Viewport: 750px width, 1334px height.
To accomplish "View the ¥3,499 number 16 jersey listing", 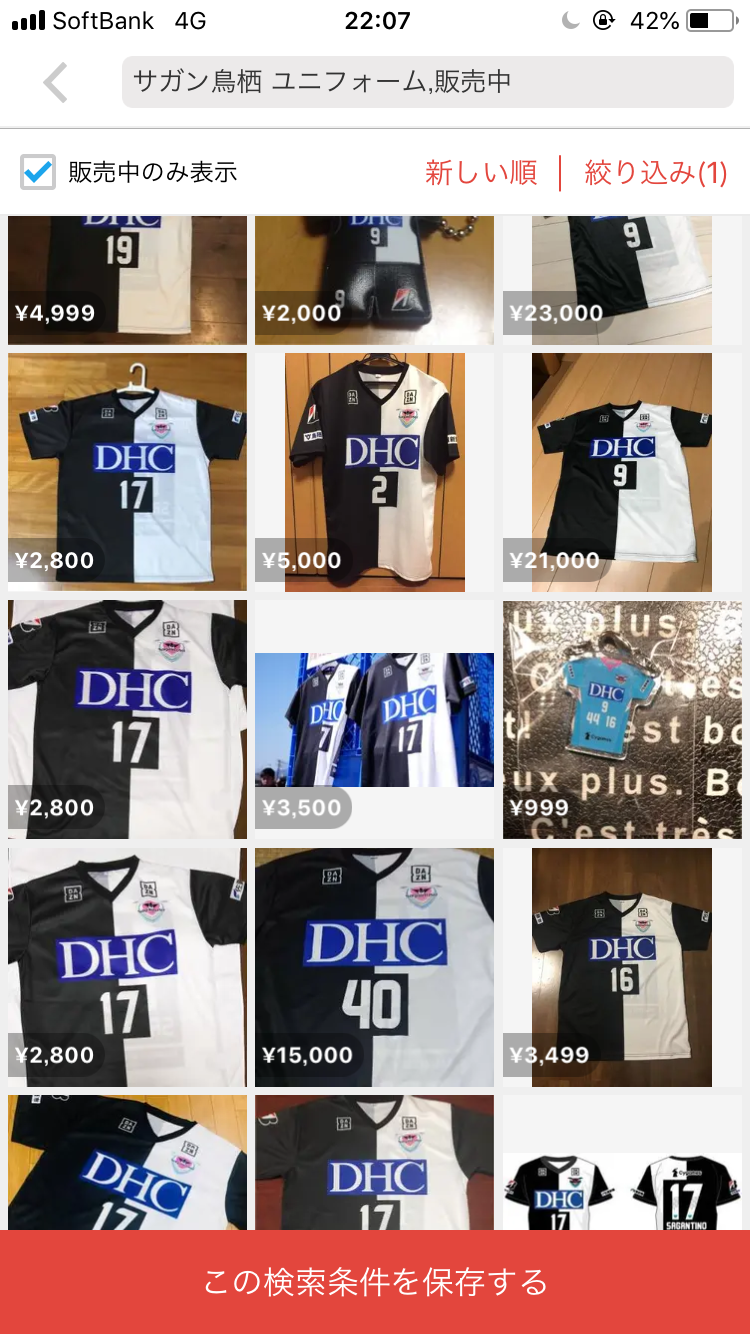I will point(622,967).
